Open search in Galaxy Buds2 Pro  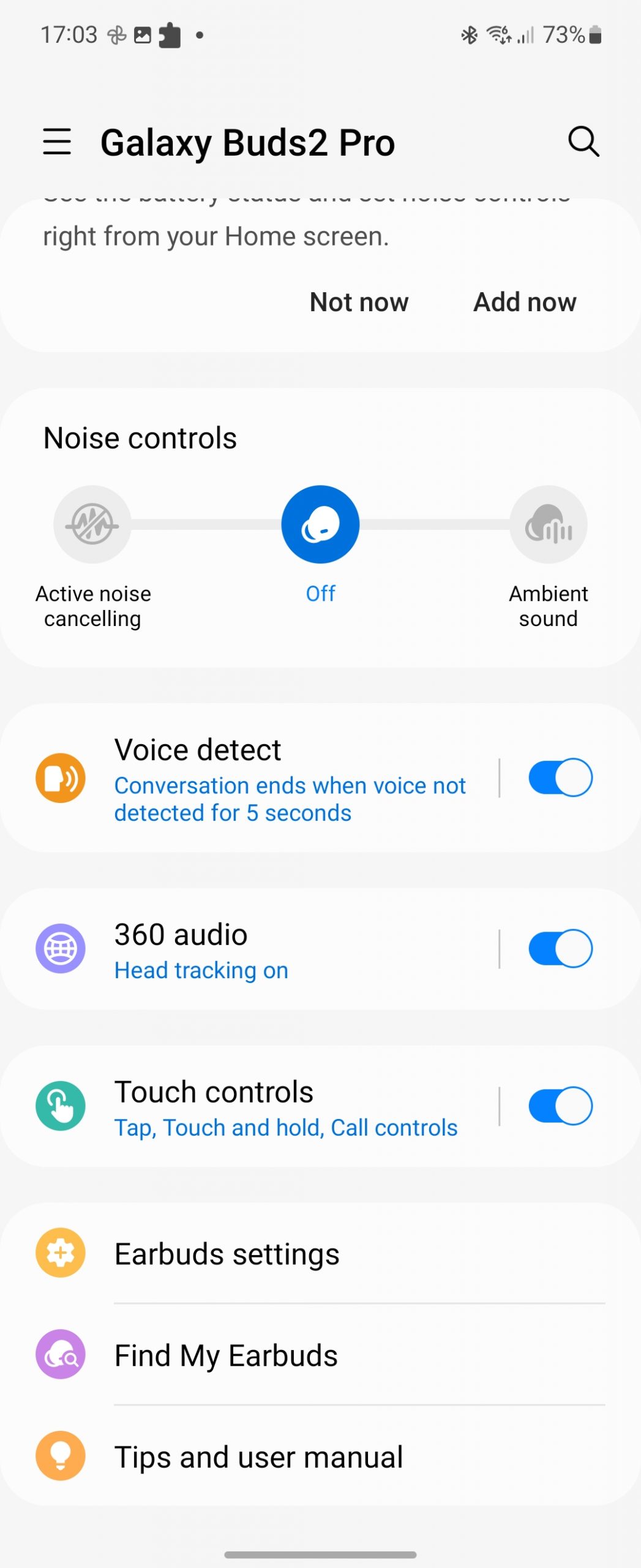(583, 142)
